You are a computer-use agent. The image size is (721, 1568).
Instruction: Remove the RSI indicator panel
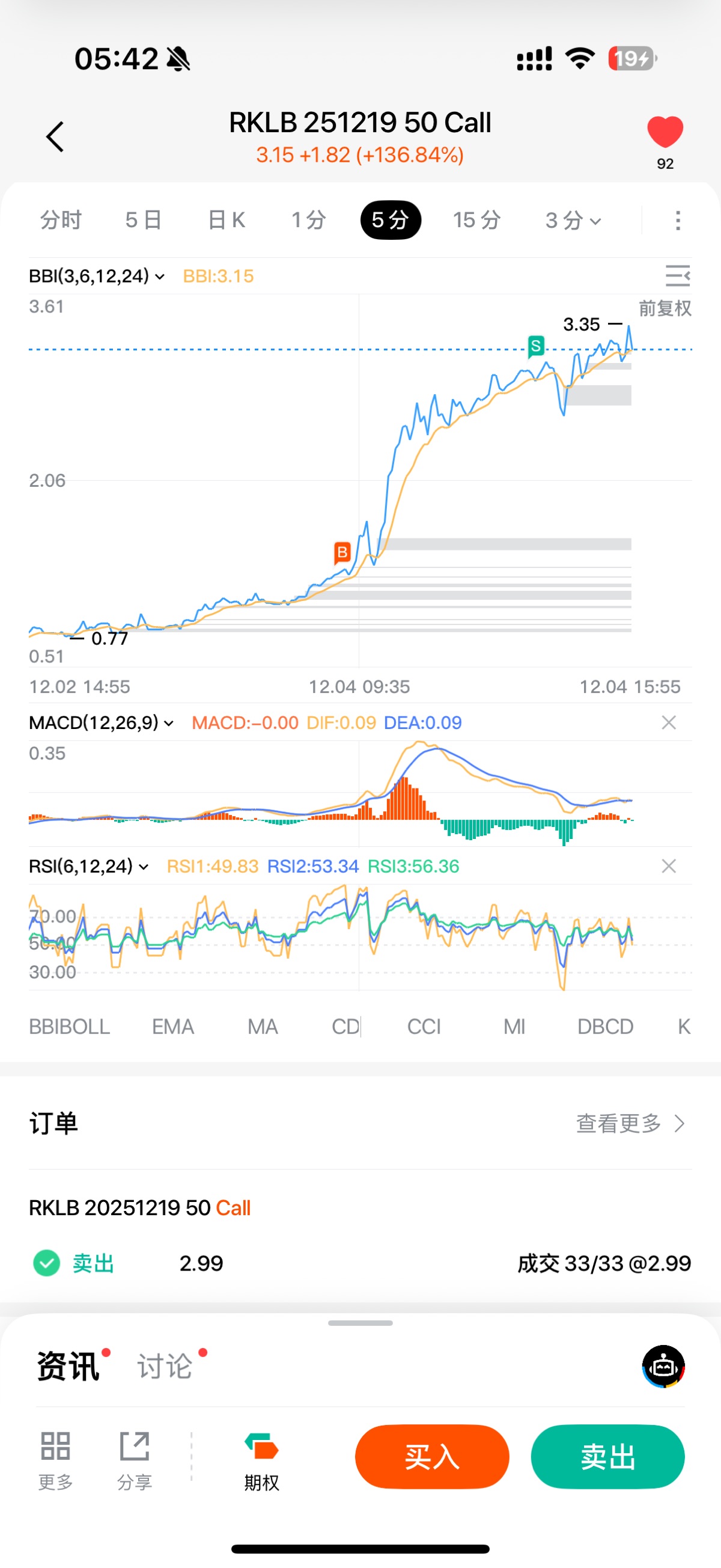(669, 866)
